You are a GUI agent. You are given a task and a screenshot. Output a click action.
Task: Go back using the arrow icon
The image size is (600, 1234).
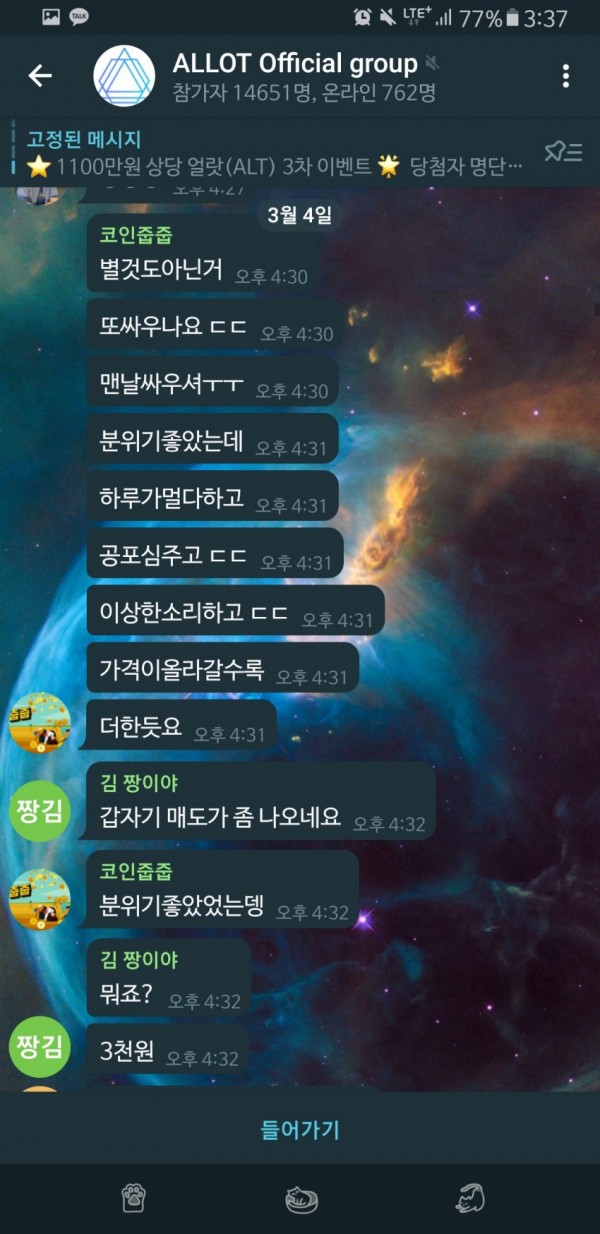[40, 76]
